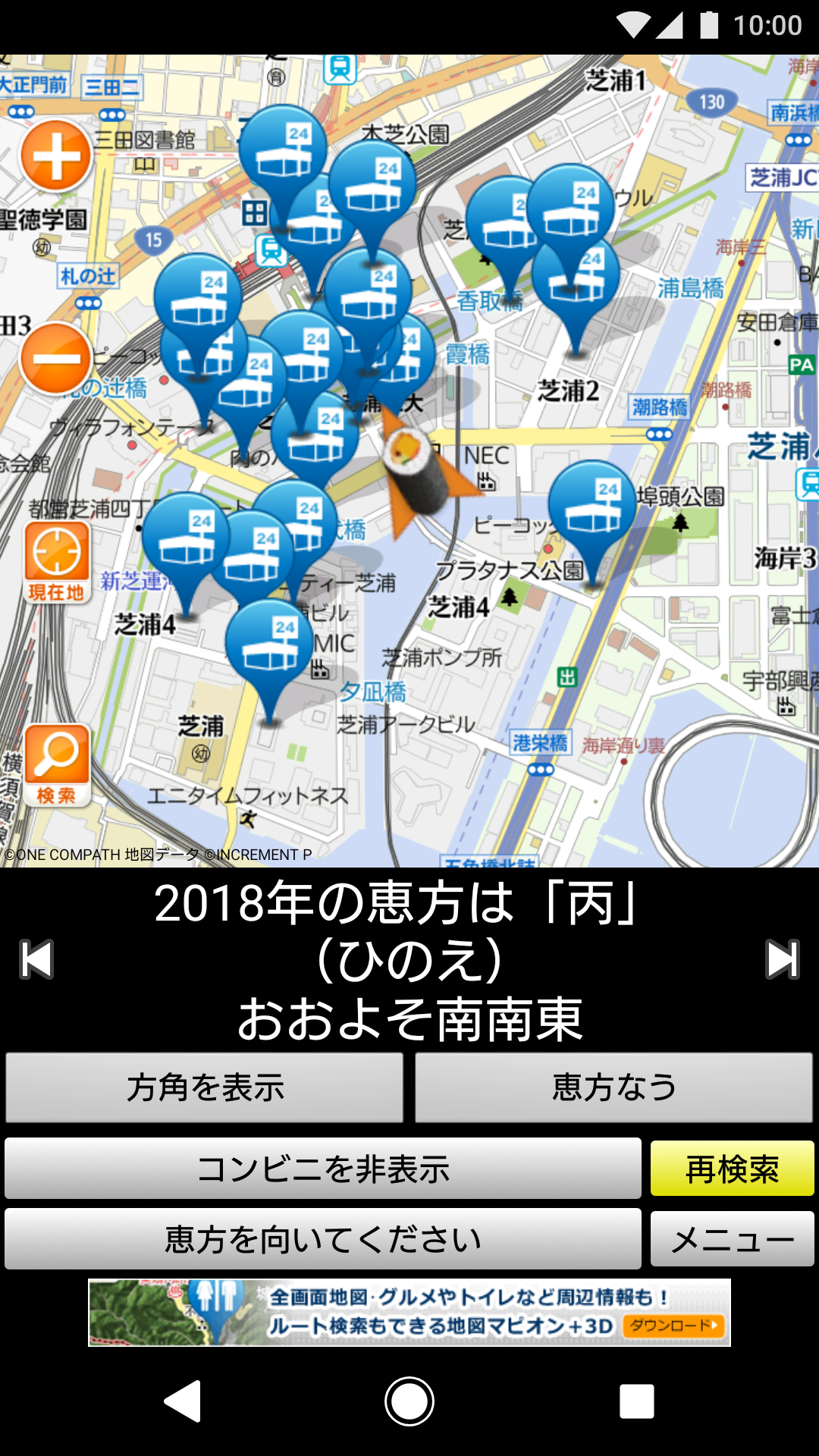Center map on 現在地 current location

click(x=57, y=562)
